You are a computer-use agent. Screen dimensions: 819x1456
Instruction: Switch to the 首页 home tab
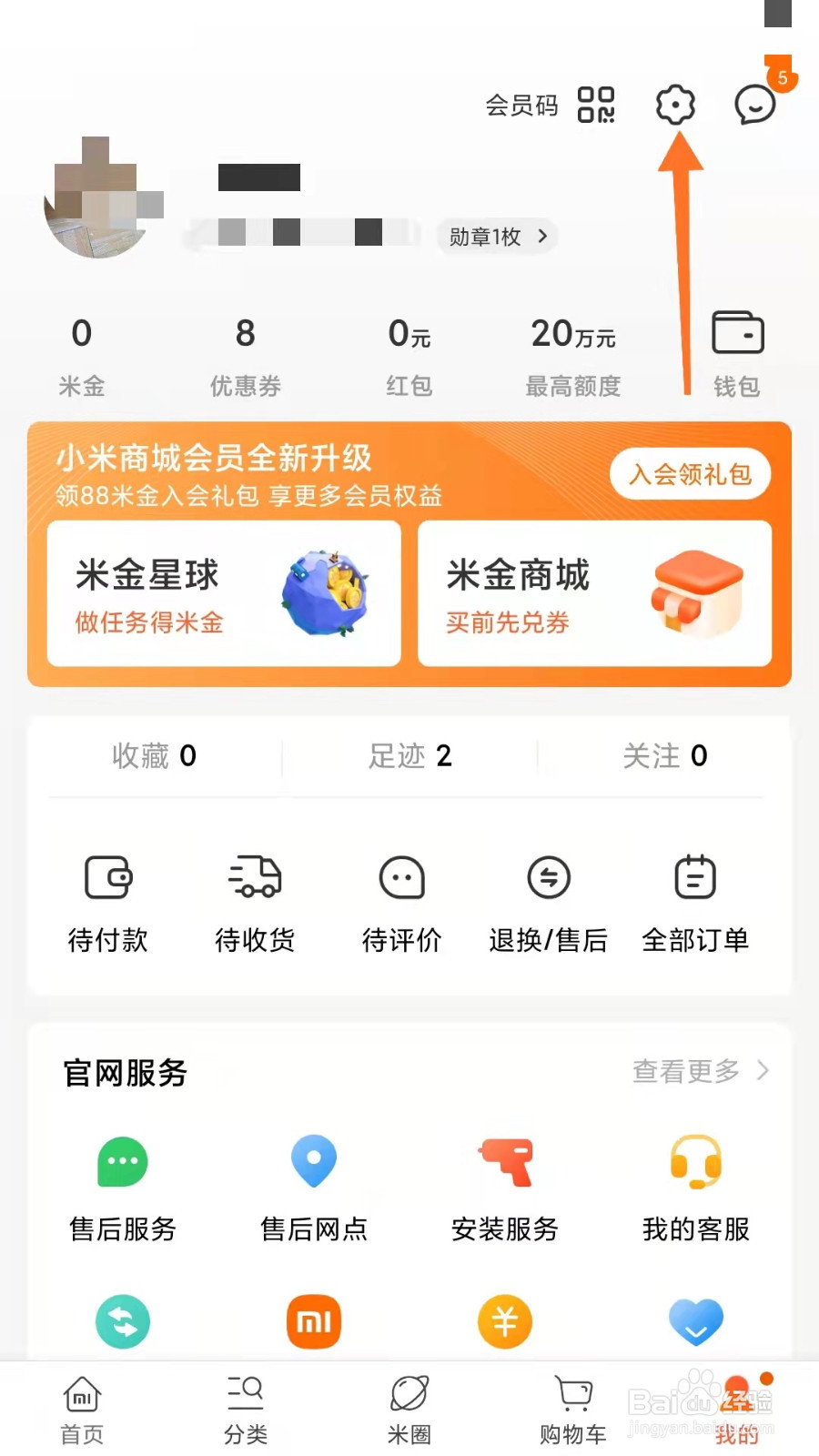tap(82, 1409)
